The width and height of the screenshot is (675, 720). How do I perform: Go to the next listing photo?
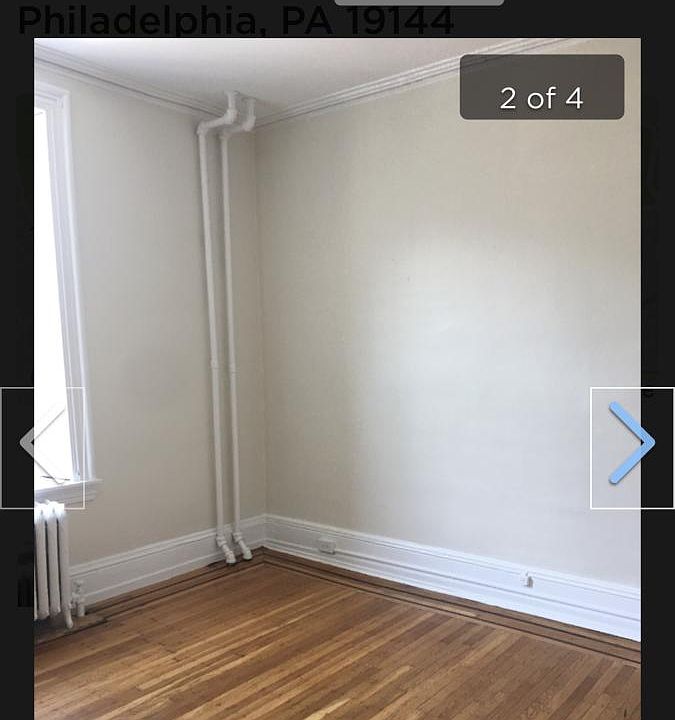[632, 445]
